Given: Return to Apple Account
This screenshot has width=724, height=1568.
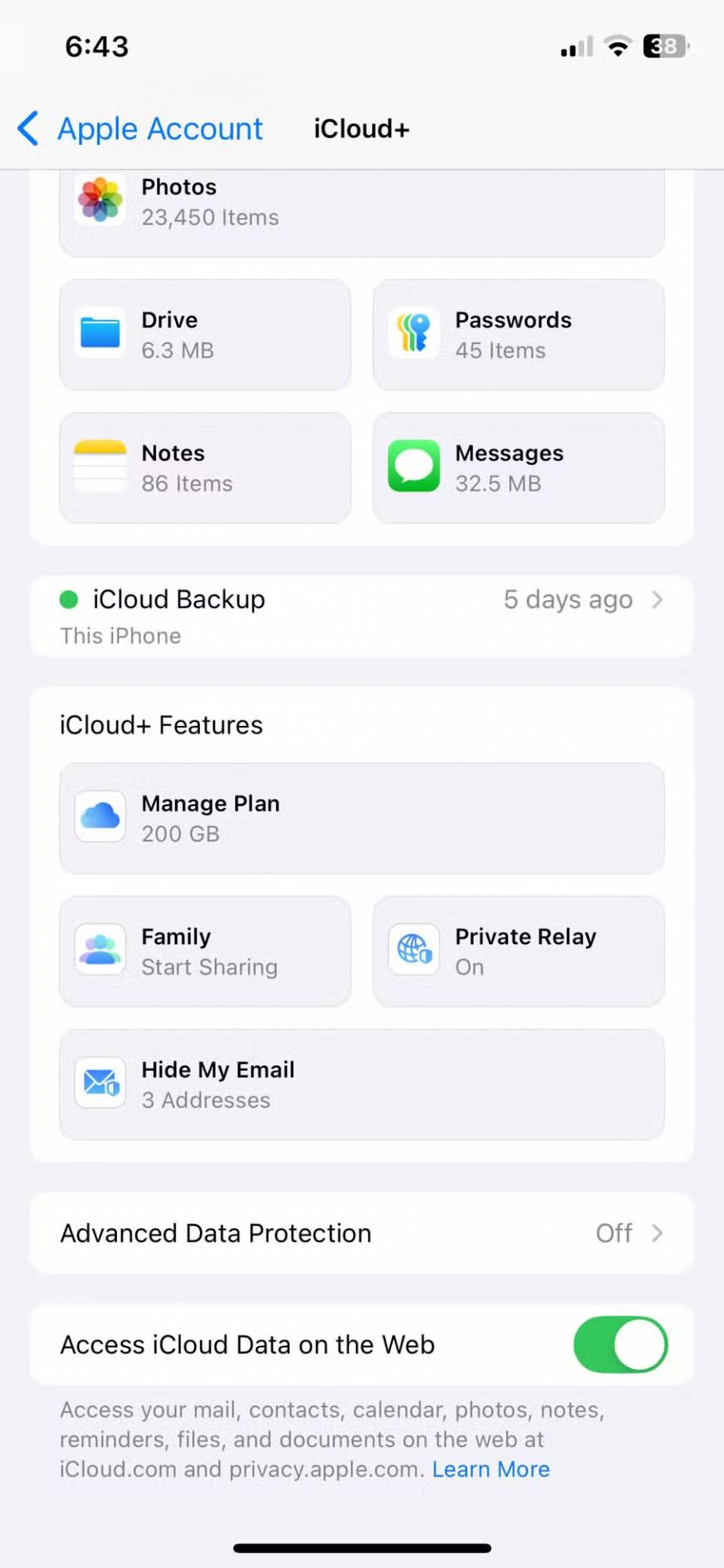Looking at the screenshot, I should (159, 128).
